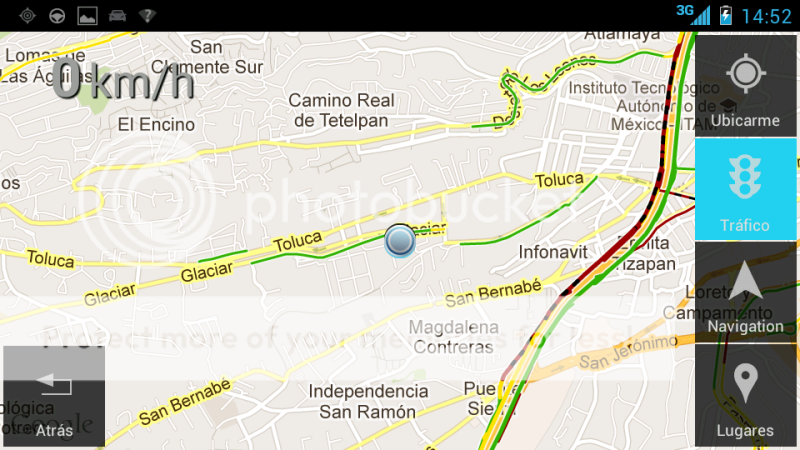Go back with the Atrás button
800x450 pixels.
click(x=54, y=398)
